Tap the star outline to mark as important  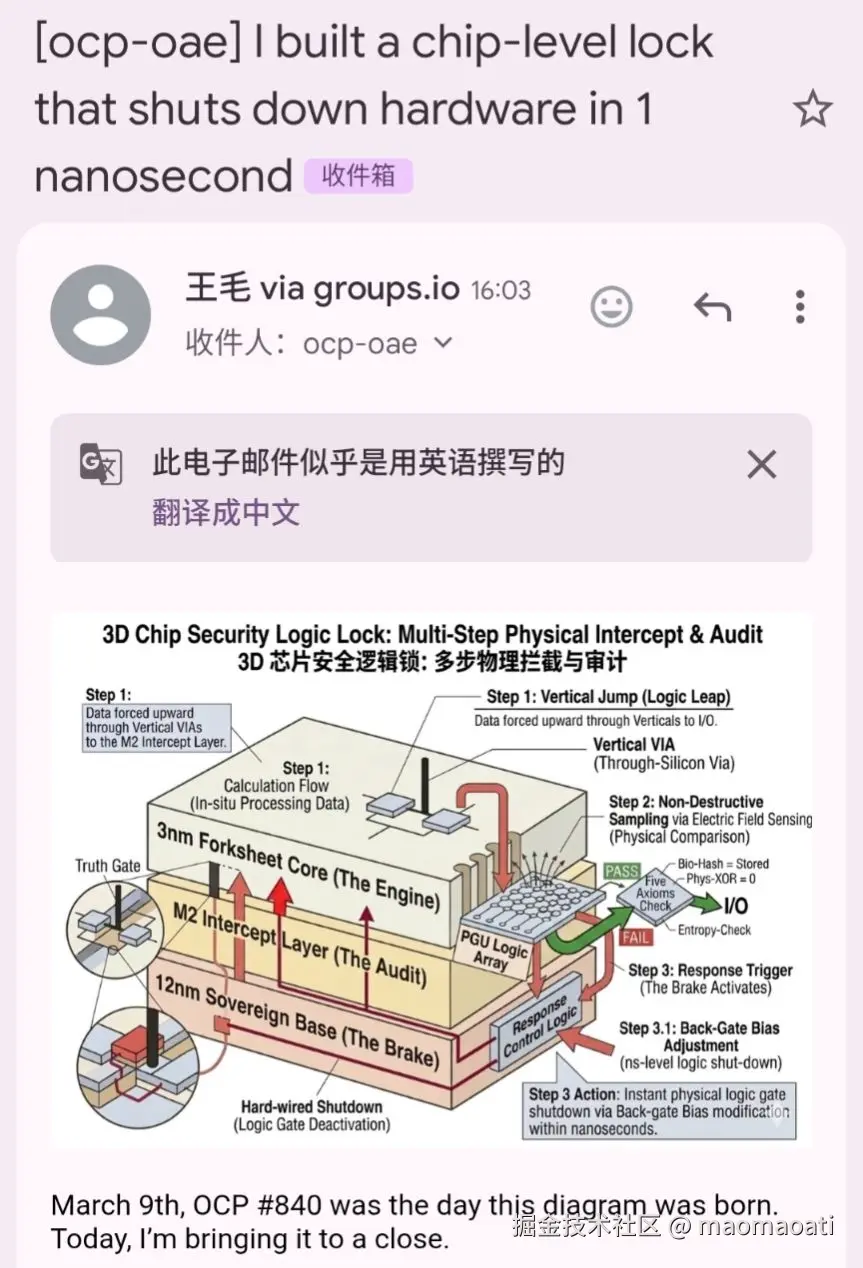coord(814,108)
